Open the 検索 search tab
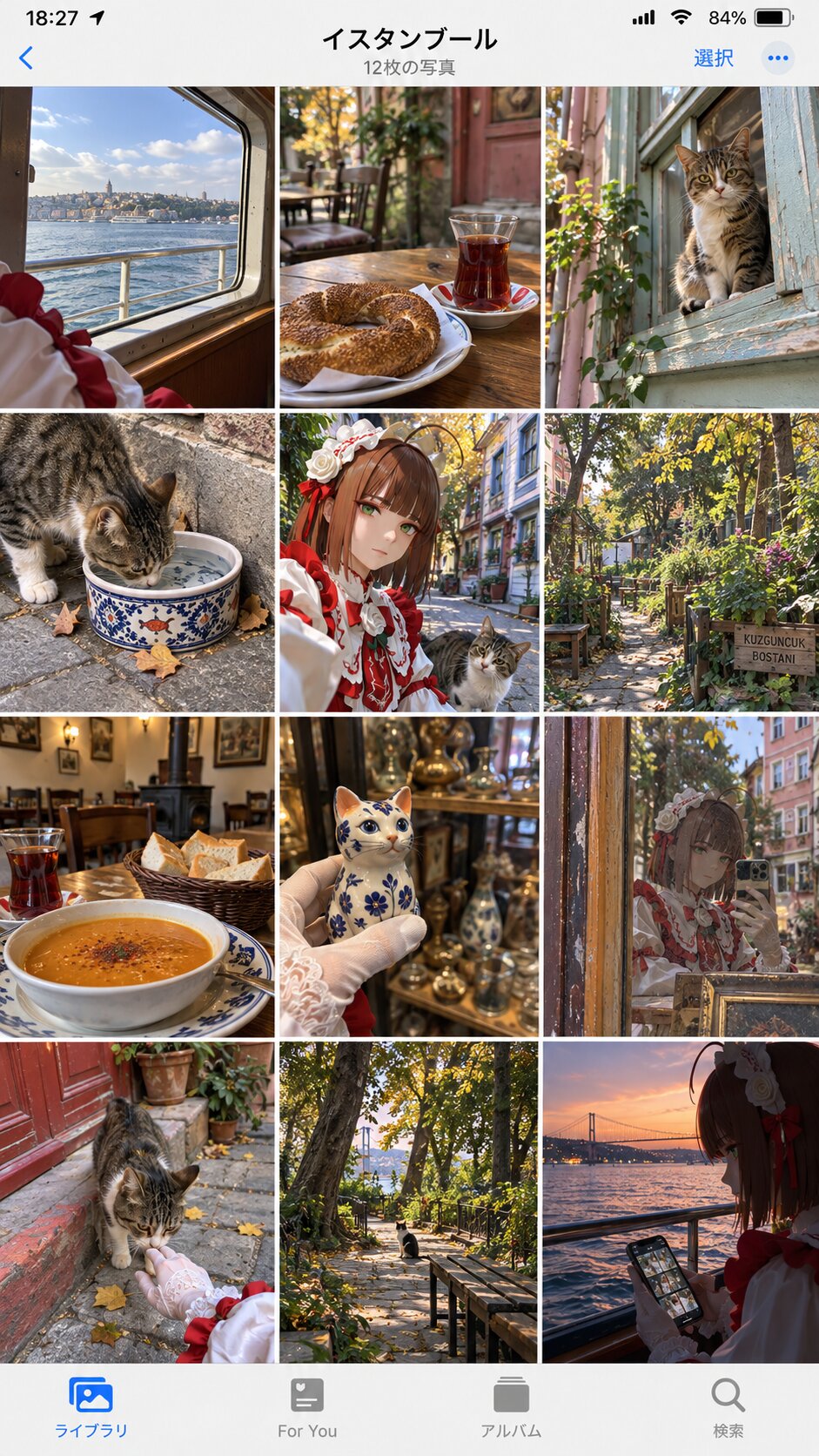The height and width of the screenshot is (1456, 819). [728, 1407]
